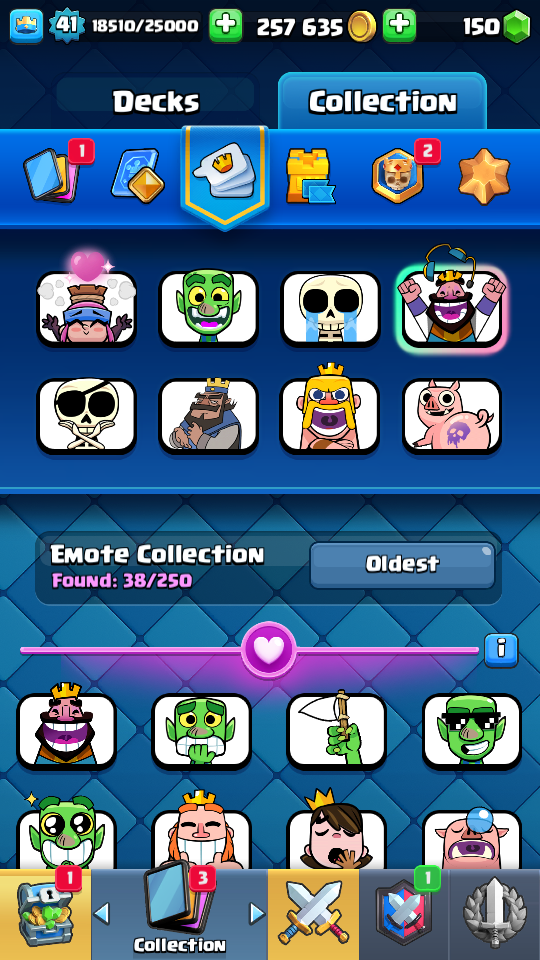This screenshot has width=540, height=960.
Task: Open the info button beside the heart divider
Action: coord(501,650)
